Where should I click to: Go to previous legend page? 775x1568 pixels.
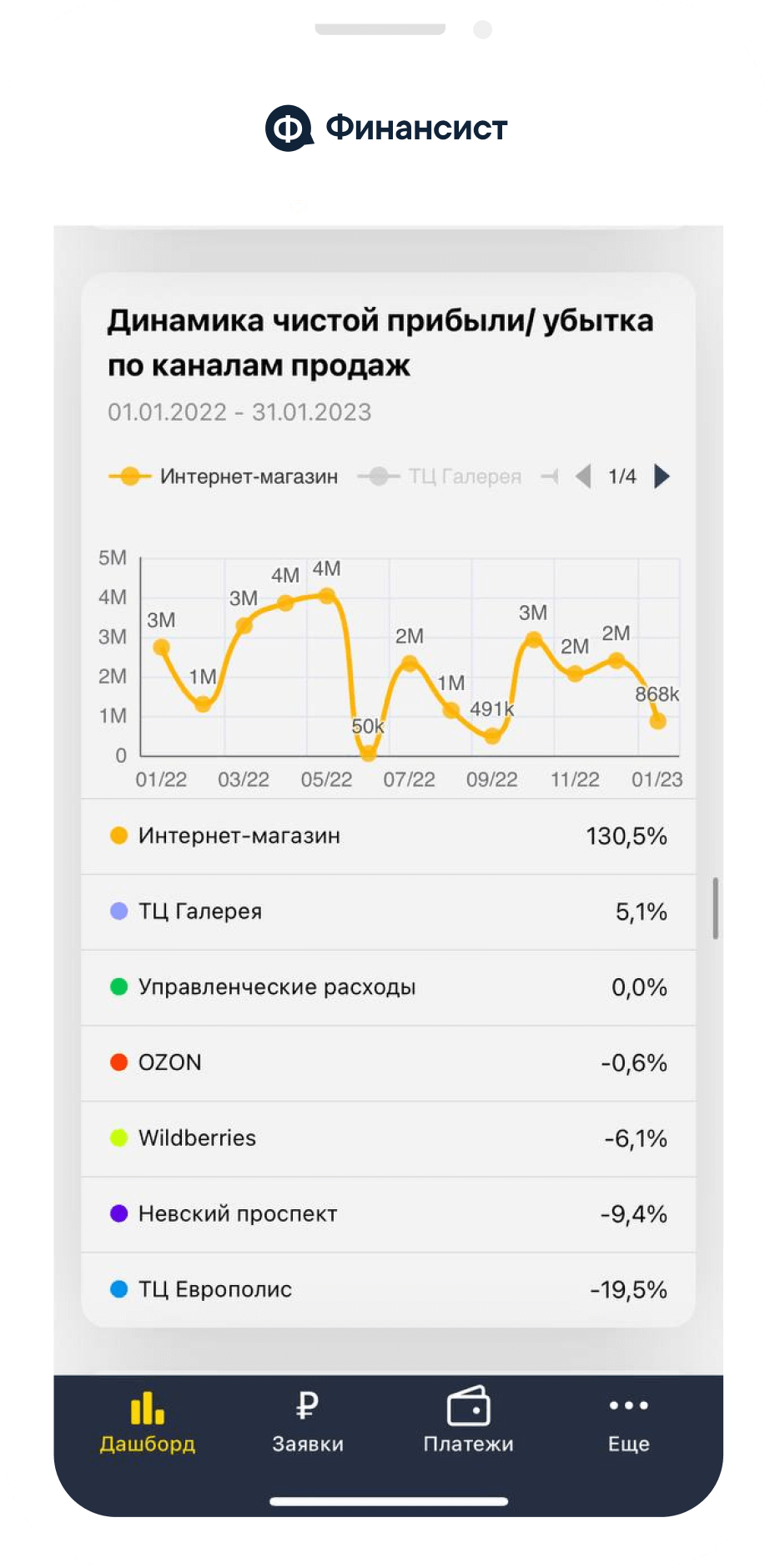coord(583,476)
